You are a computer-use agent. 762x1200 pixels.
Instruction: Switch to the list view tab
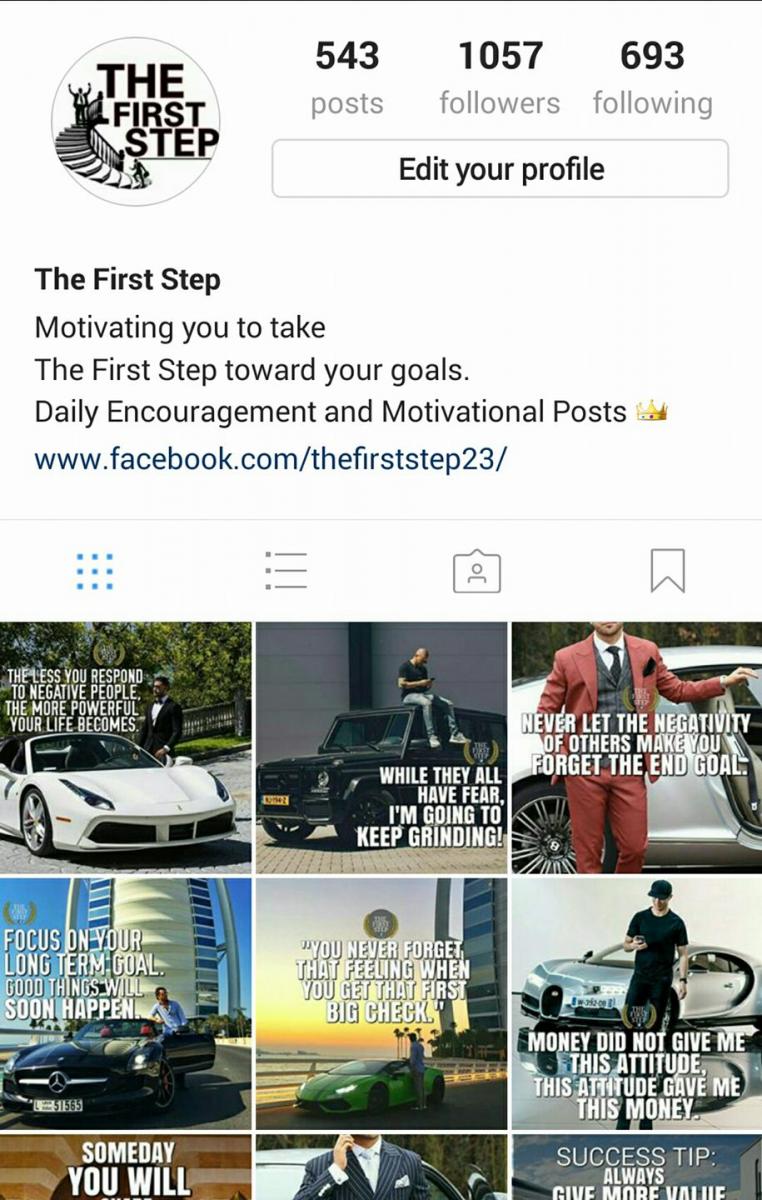coord(286,571)
